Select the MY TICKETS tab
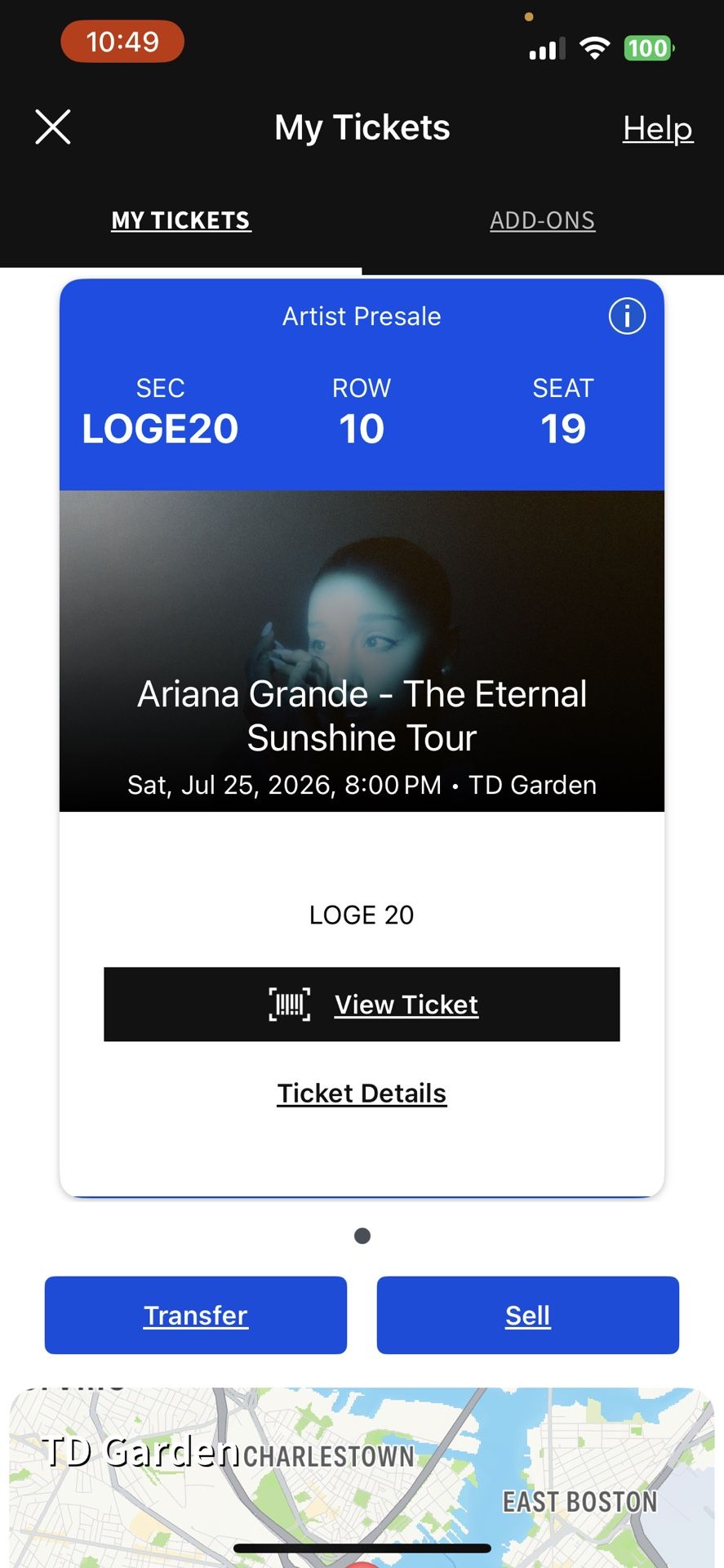Viewport: 724px width, 1568px height. point(181,220)
